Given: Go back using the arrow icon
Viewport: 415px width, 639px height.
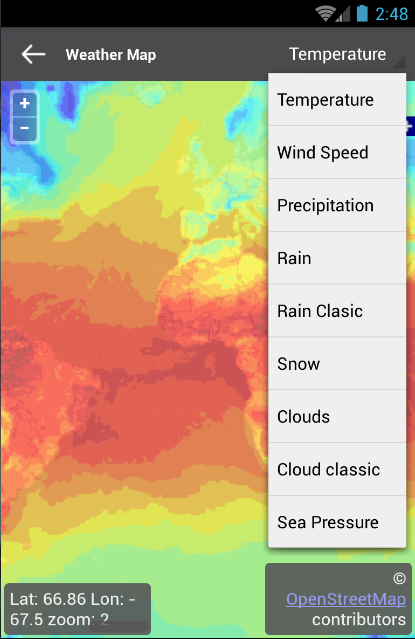Looking at the screenshot, I should click(33, 54).
